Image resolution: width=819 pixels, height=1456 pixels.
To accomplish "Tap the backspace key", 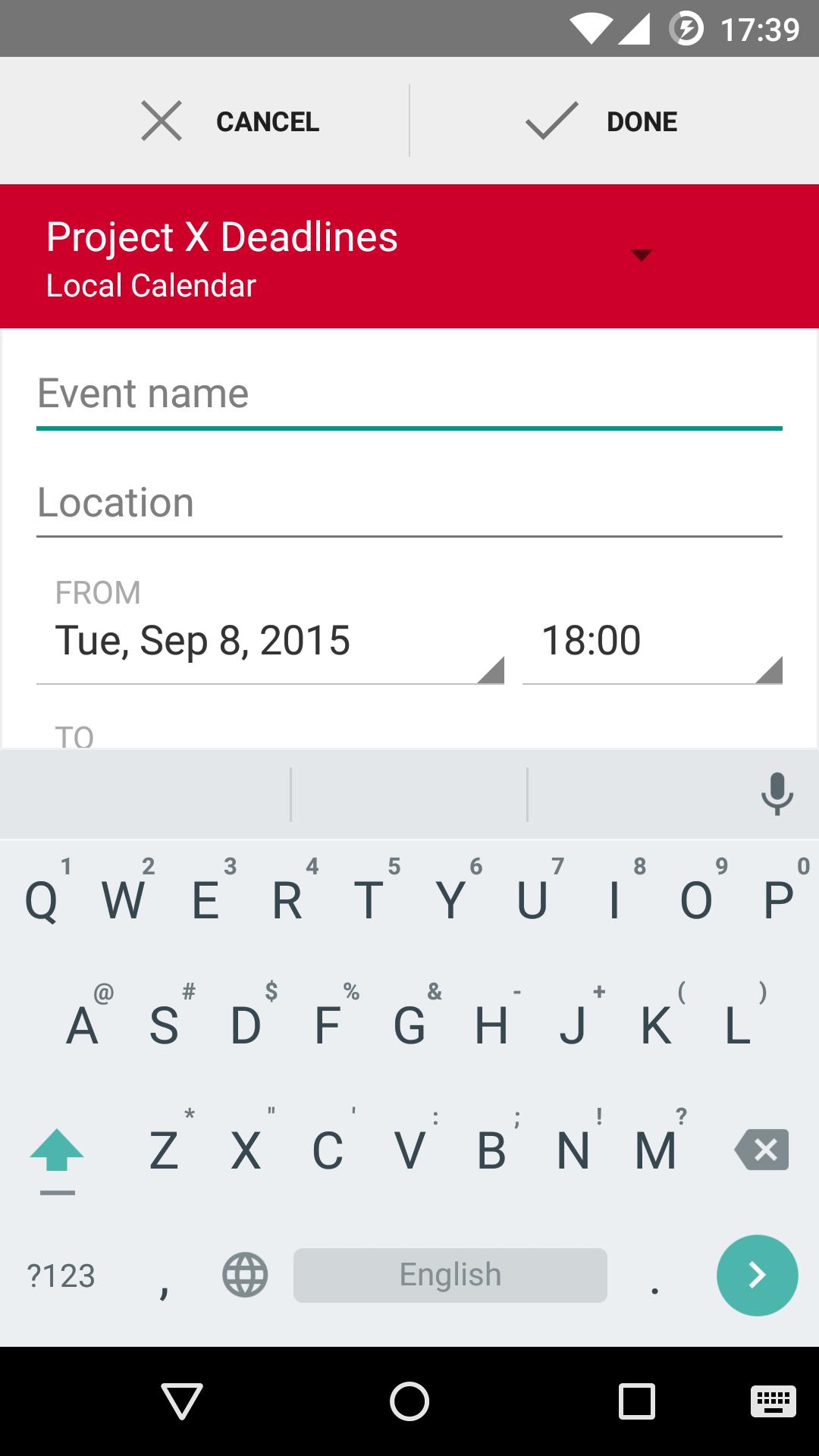I will 762,1150.
